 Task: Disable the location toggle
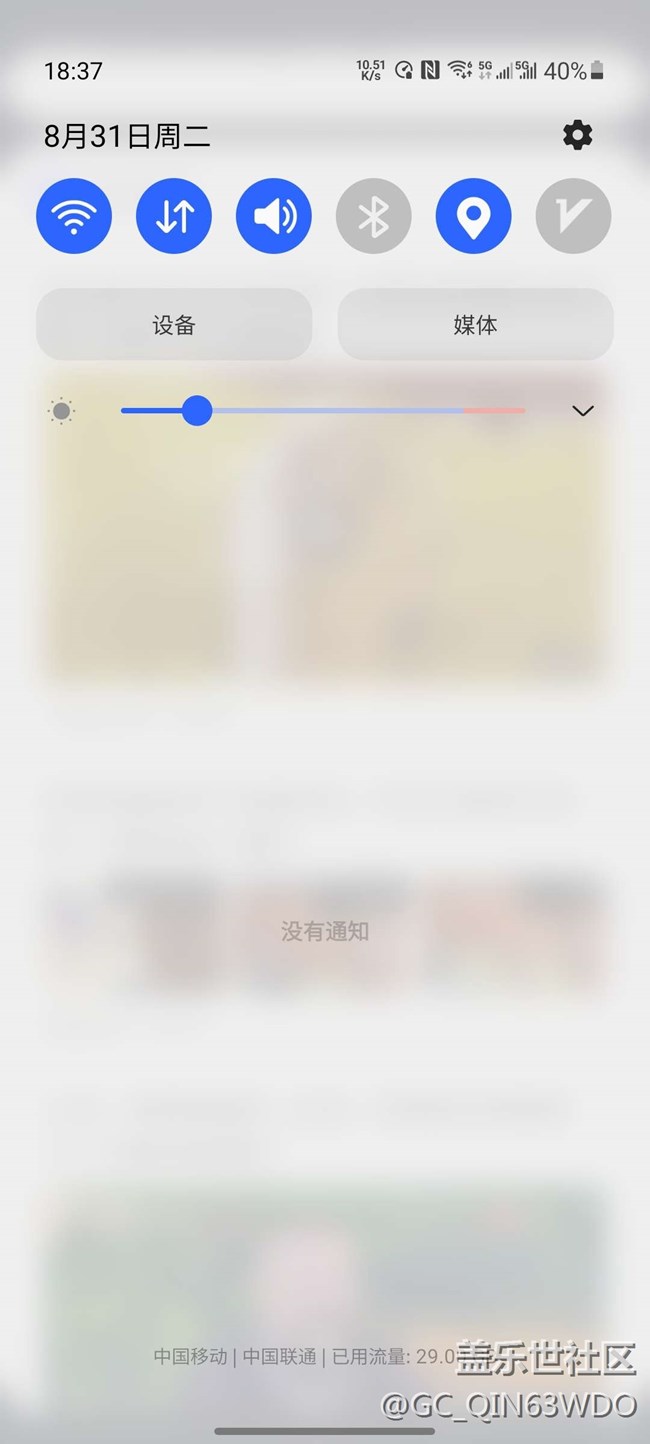(474, 216)
